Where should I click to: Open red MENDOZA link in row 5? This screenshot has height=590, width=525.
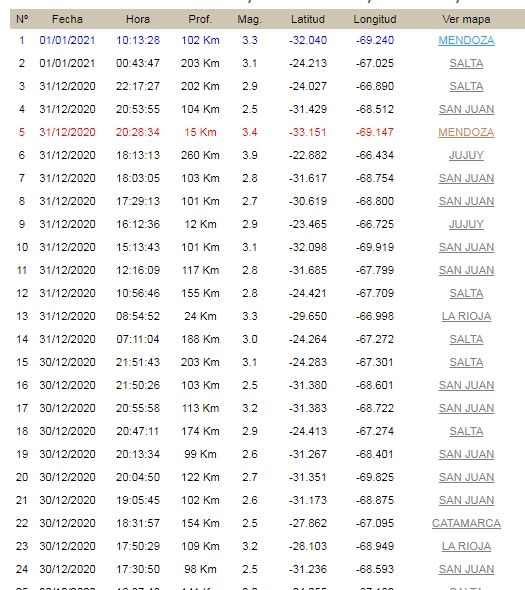pyautogui.click(x=466, y=132)
